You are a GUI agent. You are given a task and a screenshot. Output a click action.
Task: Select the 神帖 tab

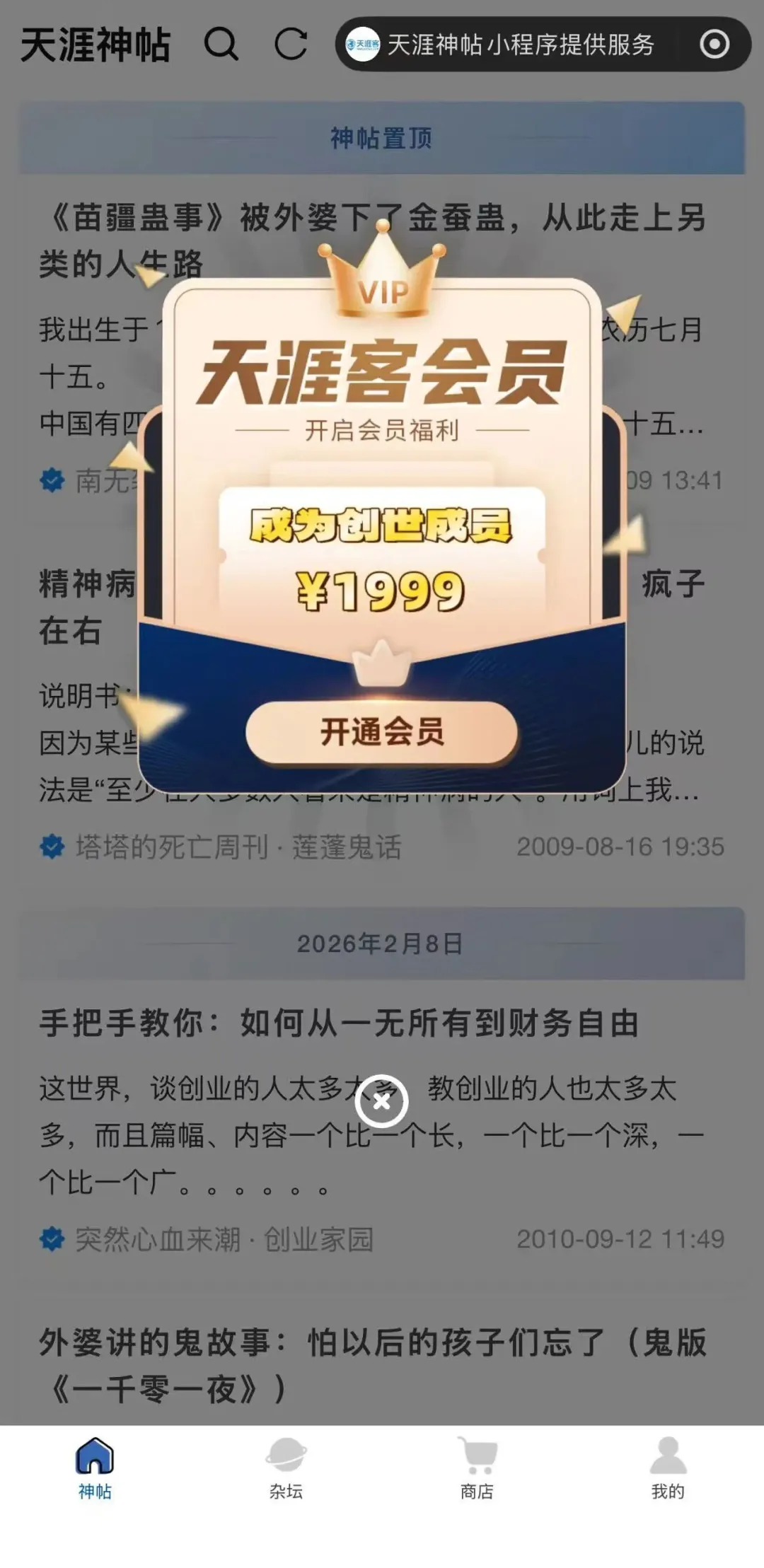(95, 1468)
